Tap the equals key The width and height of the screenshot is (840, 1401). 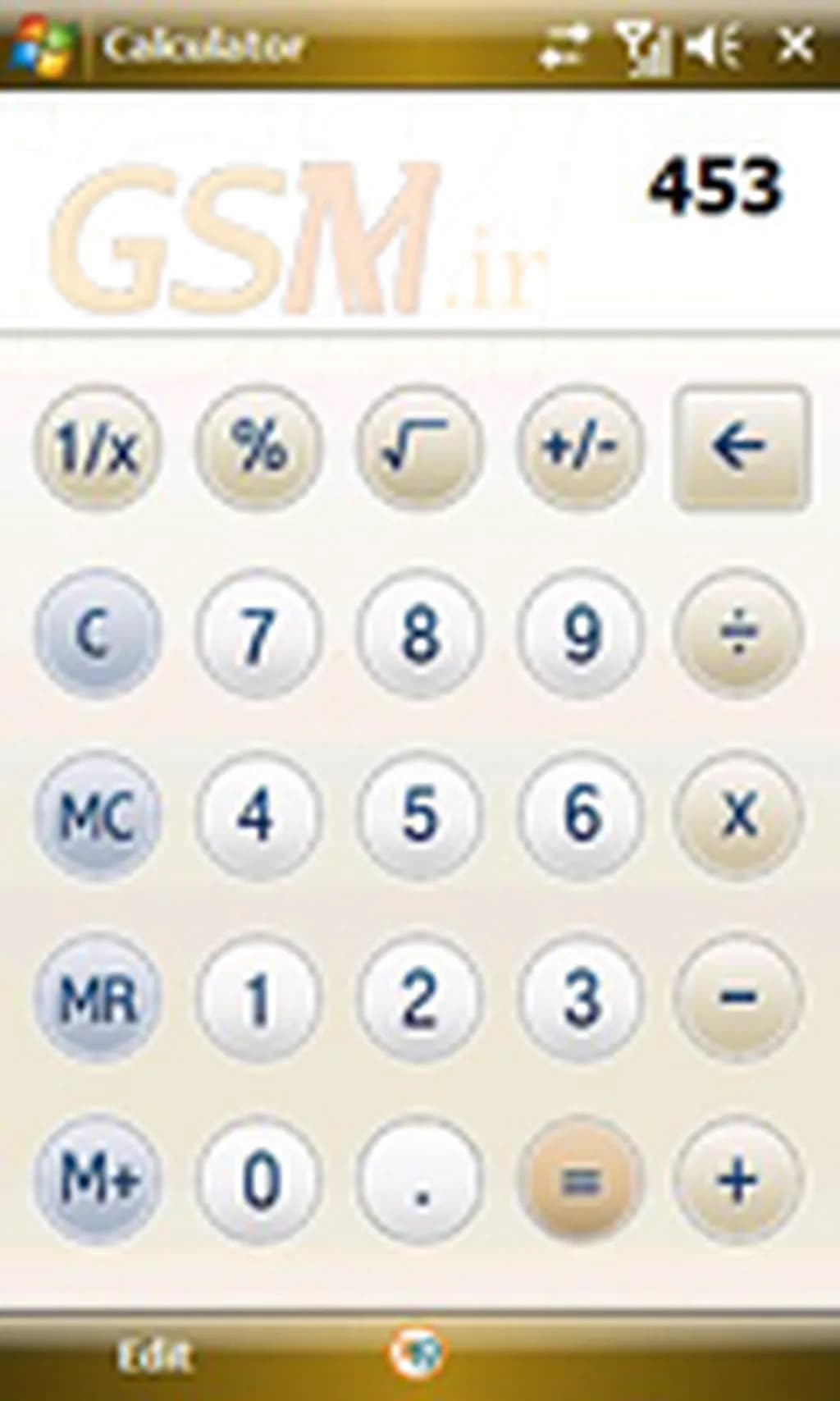click(580, 1180)
